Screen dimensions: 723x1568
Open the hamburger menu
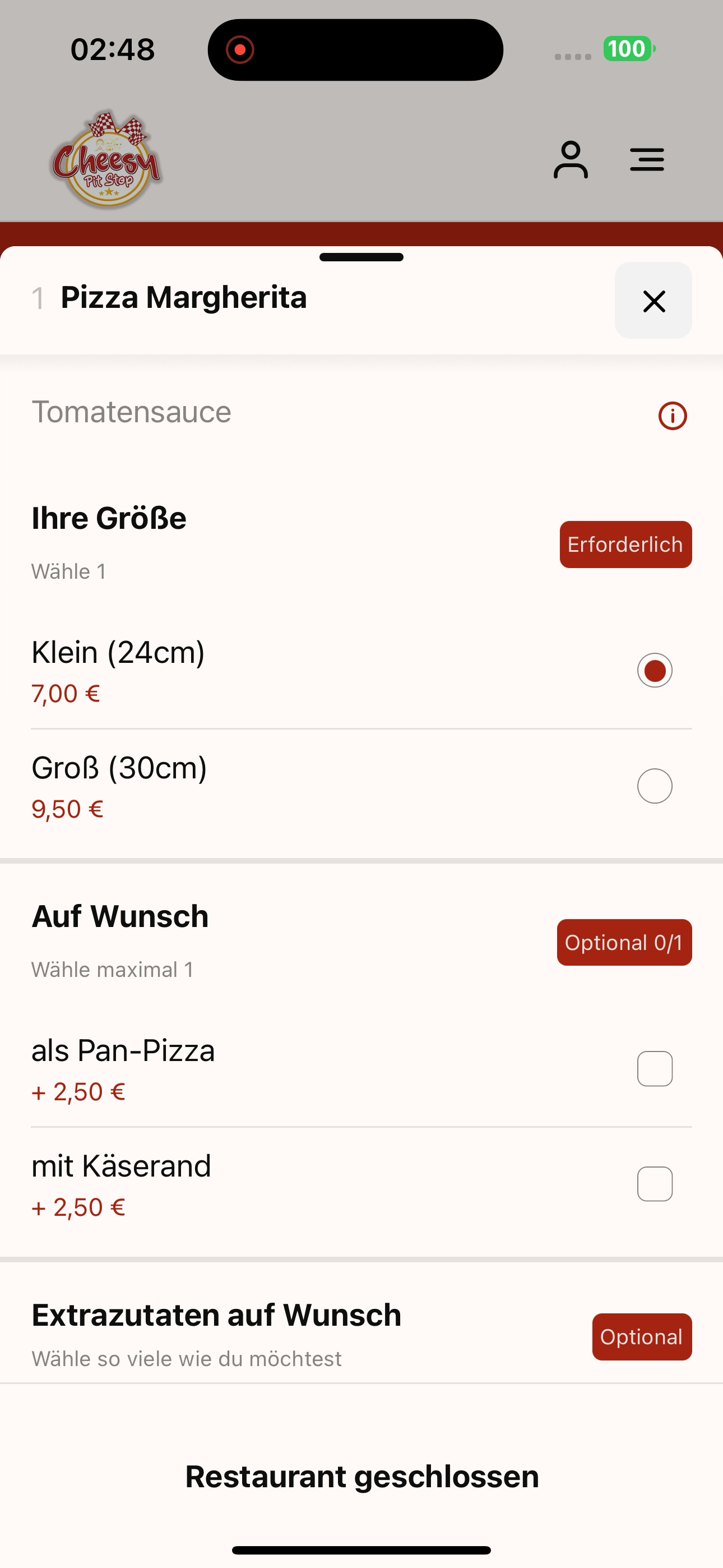point(647,159)
